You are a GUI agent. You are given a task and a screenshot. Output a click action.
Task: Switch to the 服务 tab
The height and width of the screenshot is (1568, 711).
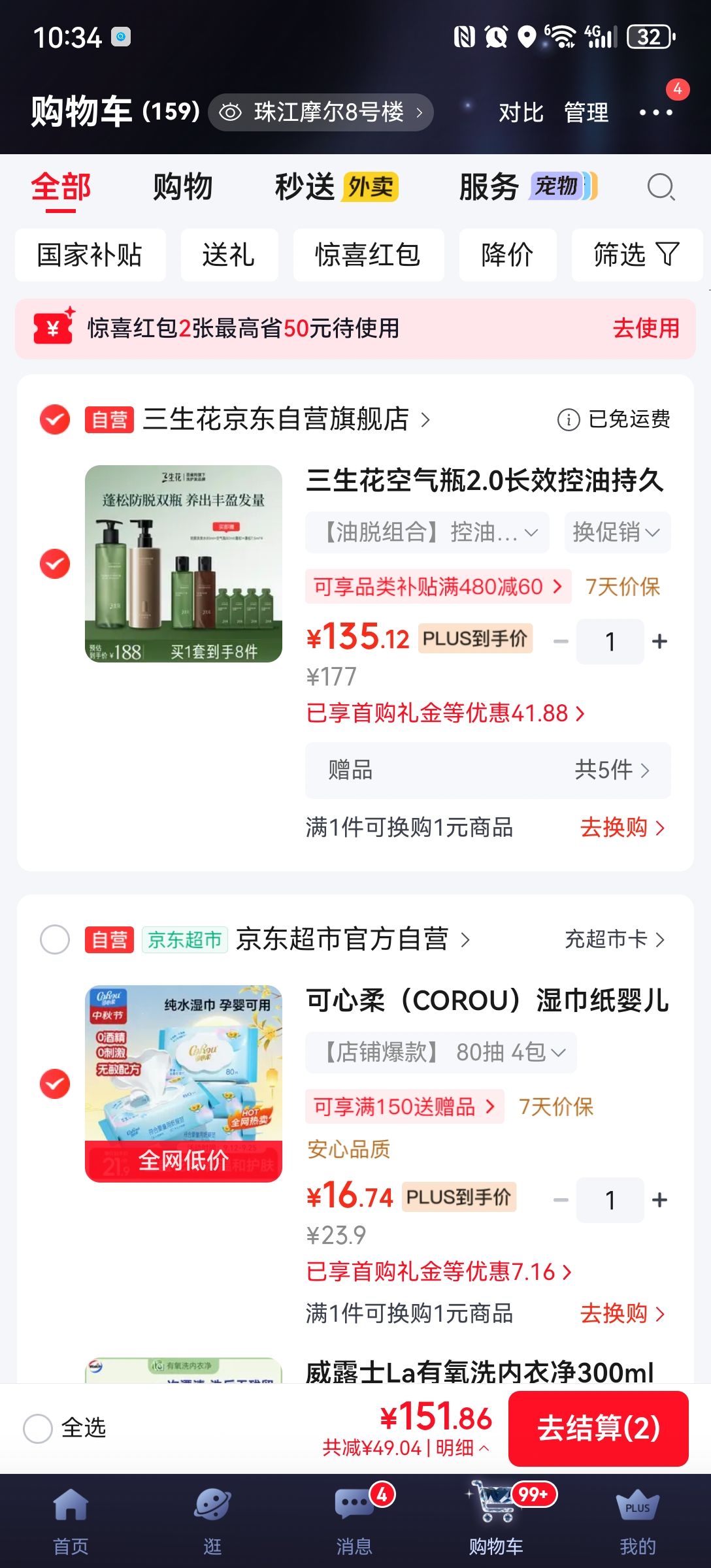[x=489, y=188]
